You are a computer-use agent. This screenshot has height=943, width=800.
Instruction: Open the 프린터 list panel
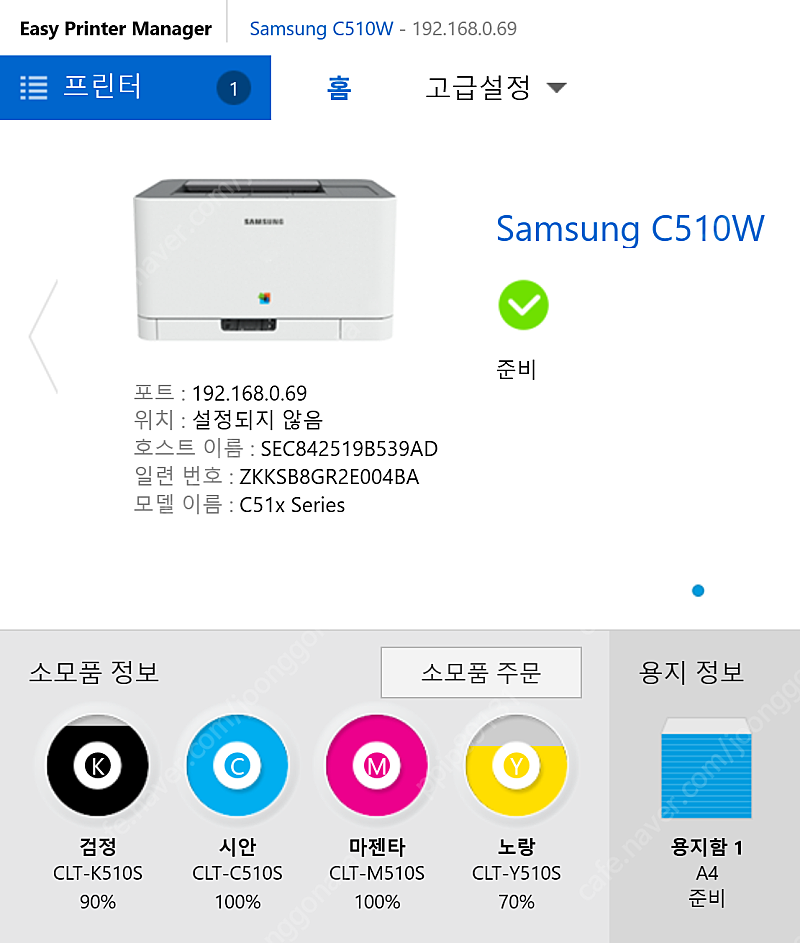(134, 88)
